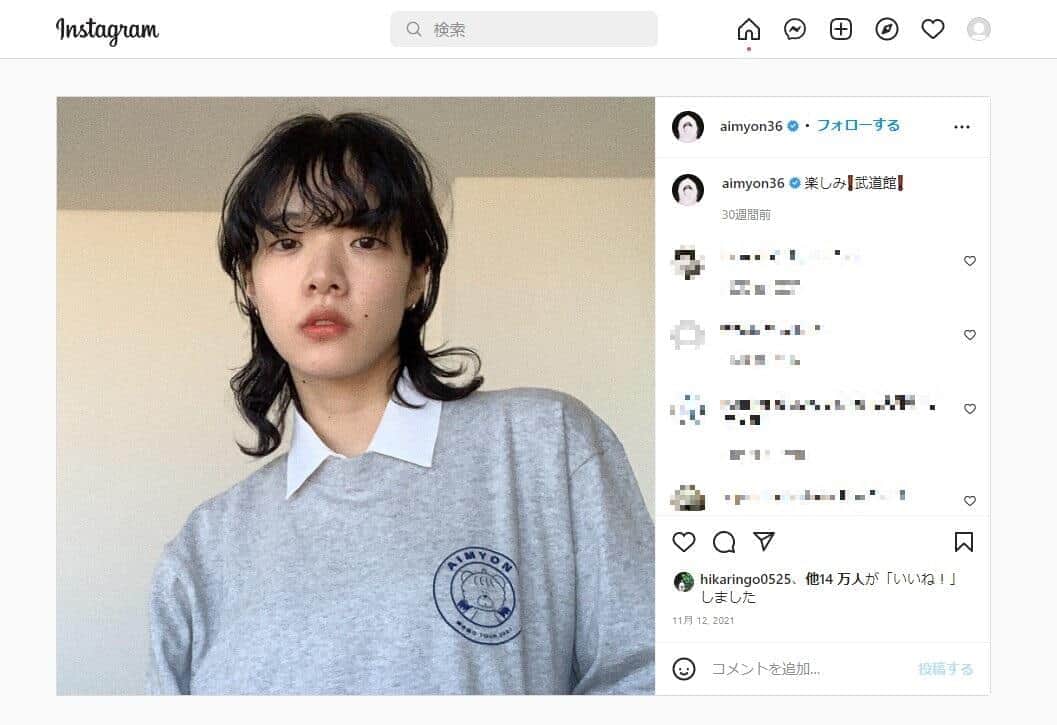Share the post with the paper plane icon

[x=764, y=541]
